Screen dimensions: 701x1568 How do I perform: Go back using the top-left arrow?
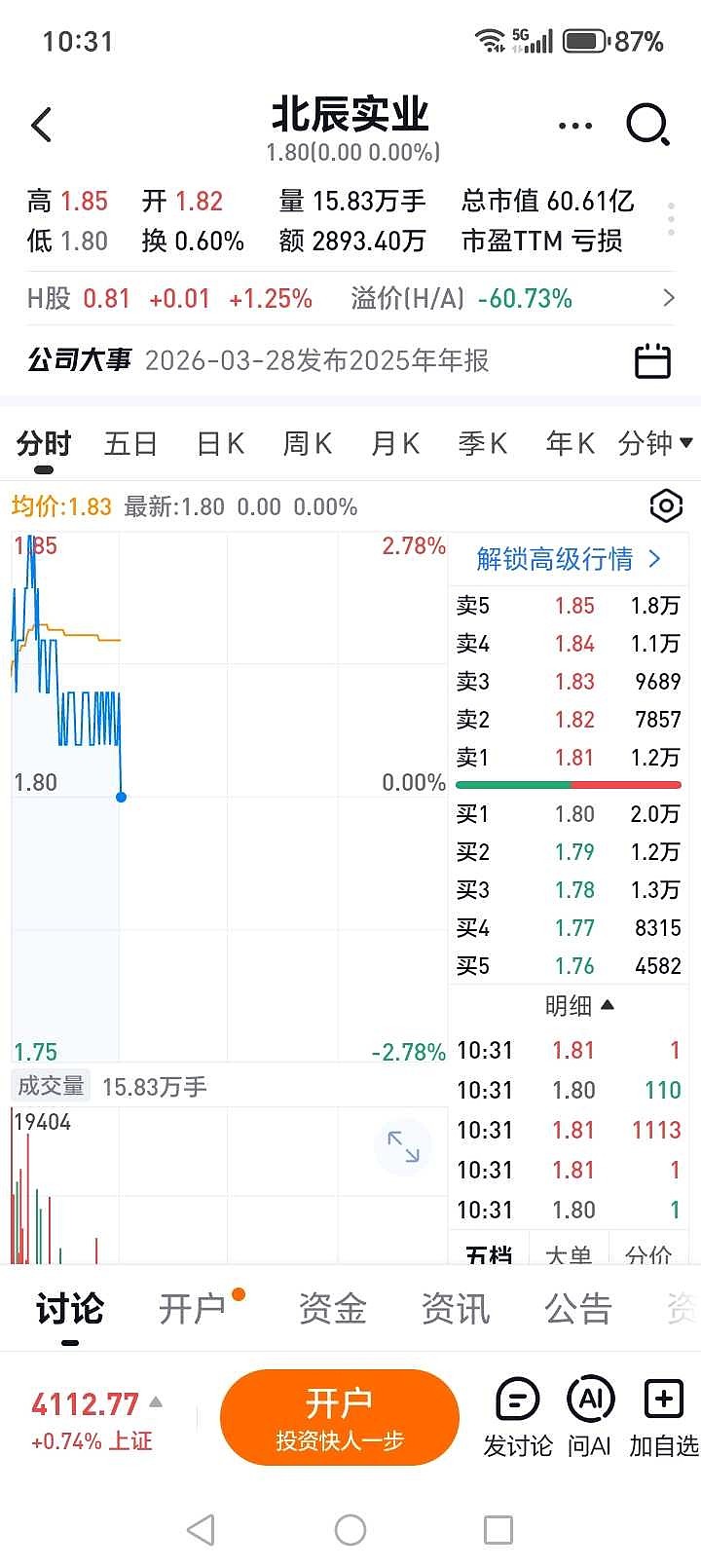point(42,126)
